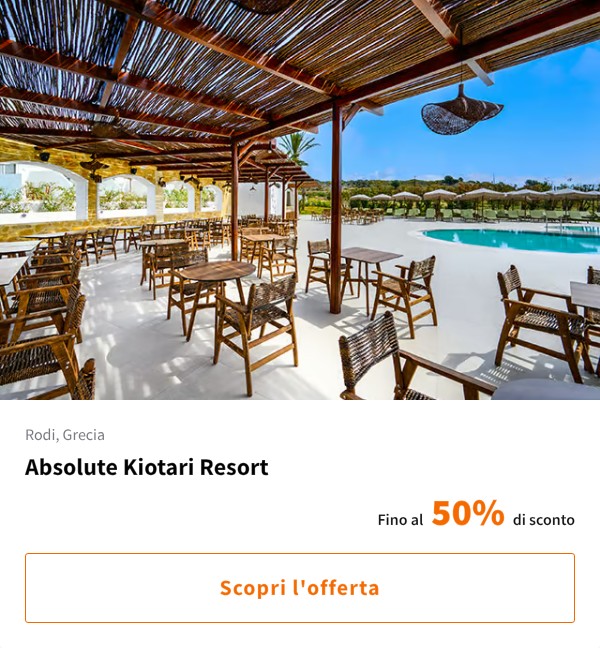Tap the Scopri l'offerta button
Screen dimensions: 600x648
click(x=300, y=588)
